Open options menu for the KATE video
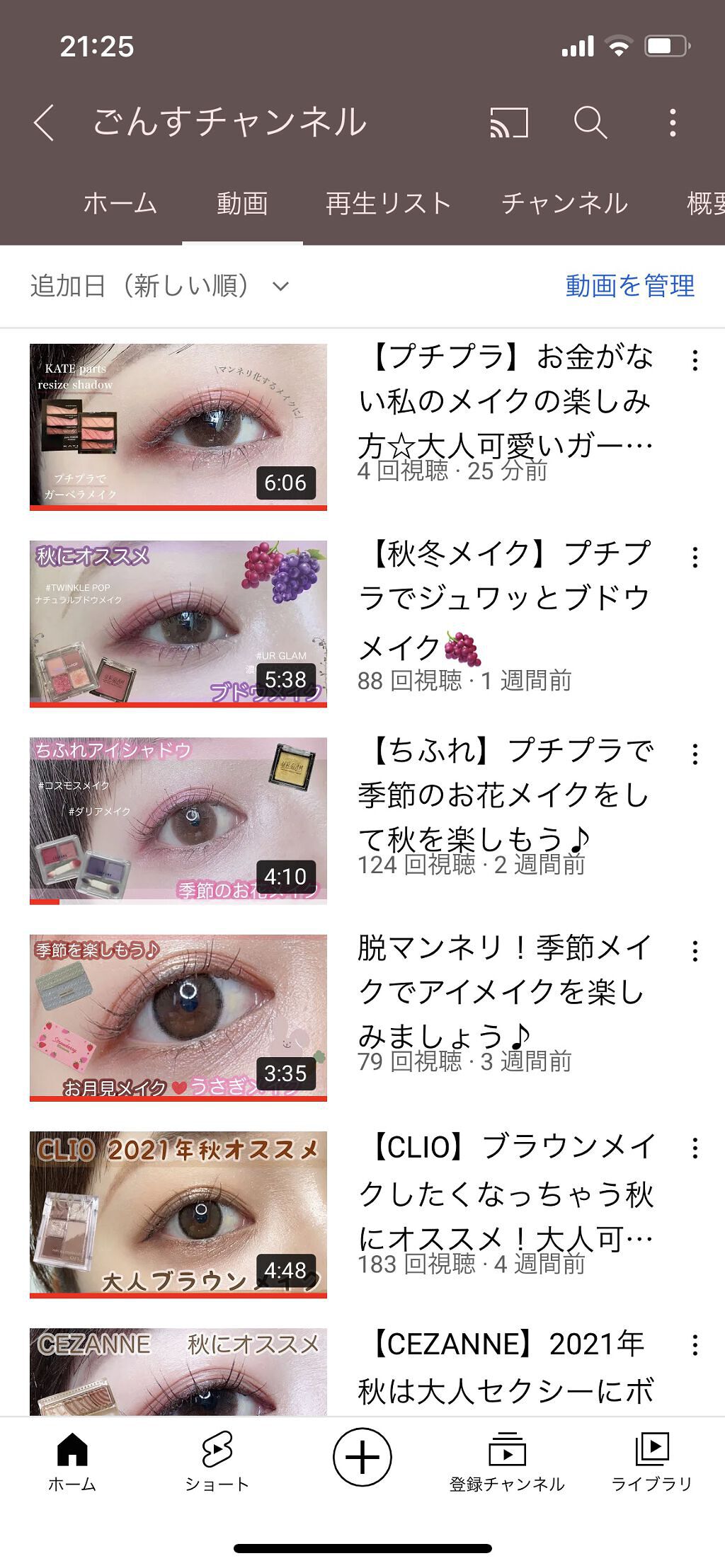Viewport: 725px width, 1568px height. [695, 359]
